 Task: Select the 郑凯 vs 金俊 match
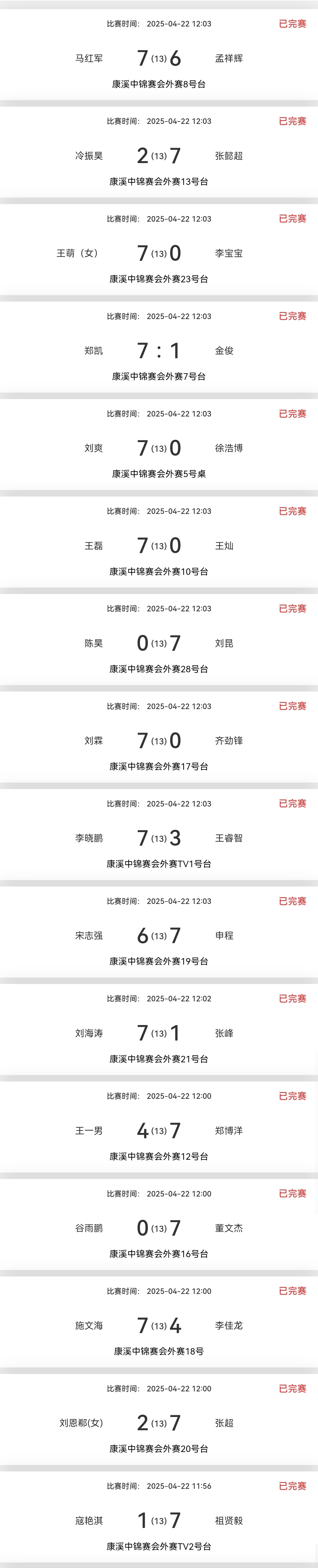click(158, 351)
